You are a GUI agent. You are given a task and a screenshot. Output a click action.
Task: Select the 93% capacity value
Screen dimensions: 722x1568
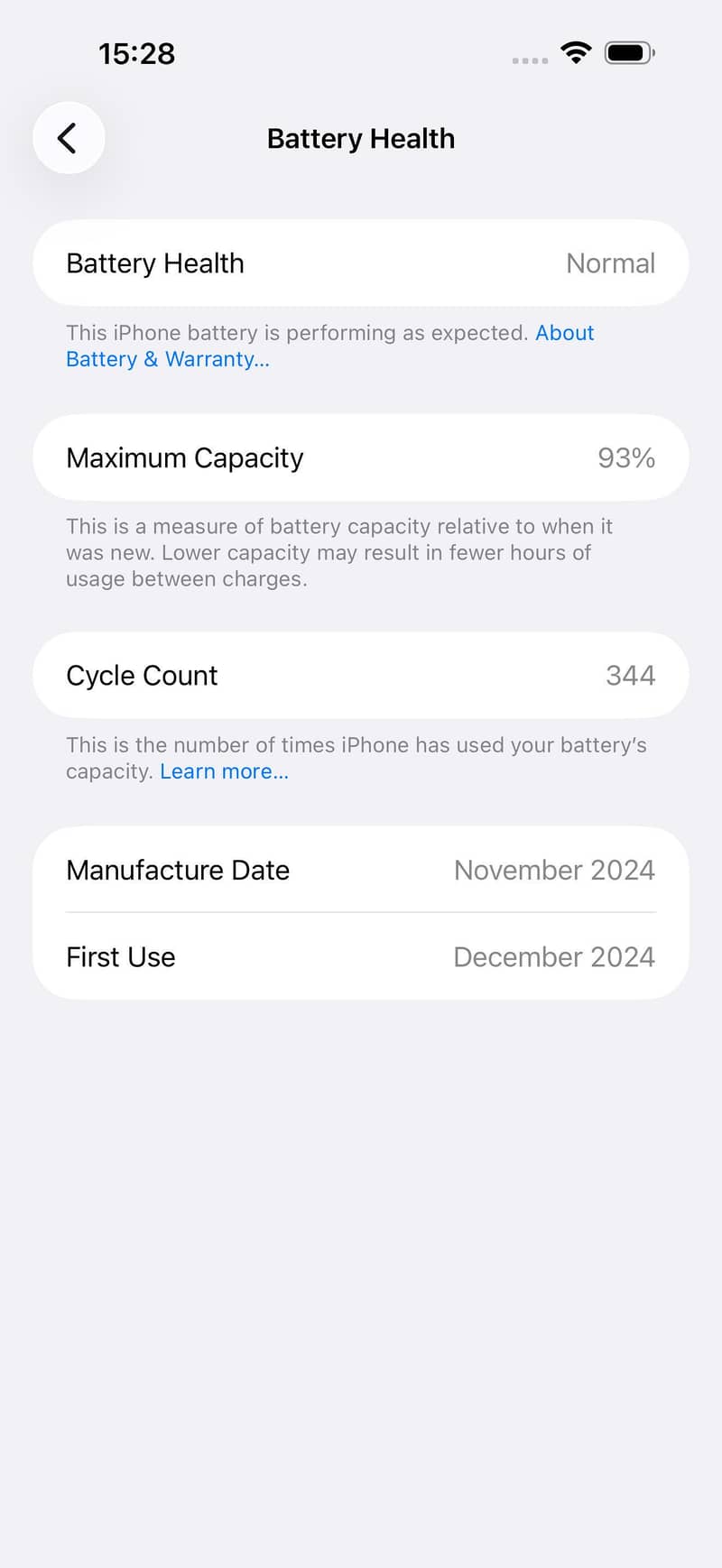pyautogui.click(x=626, y=457)
